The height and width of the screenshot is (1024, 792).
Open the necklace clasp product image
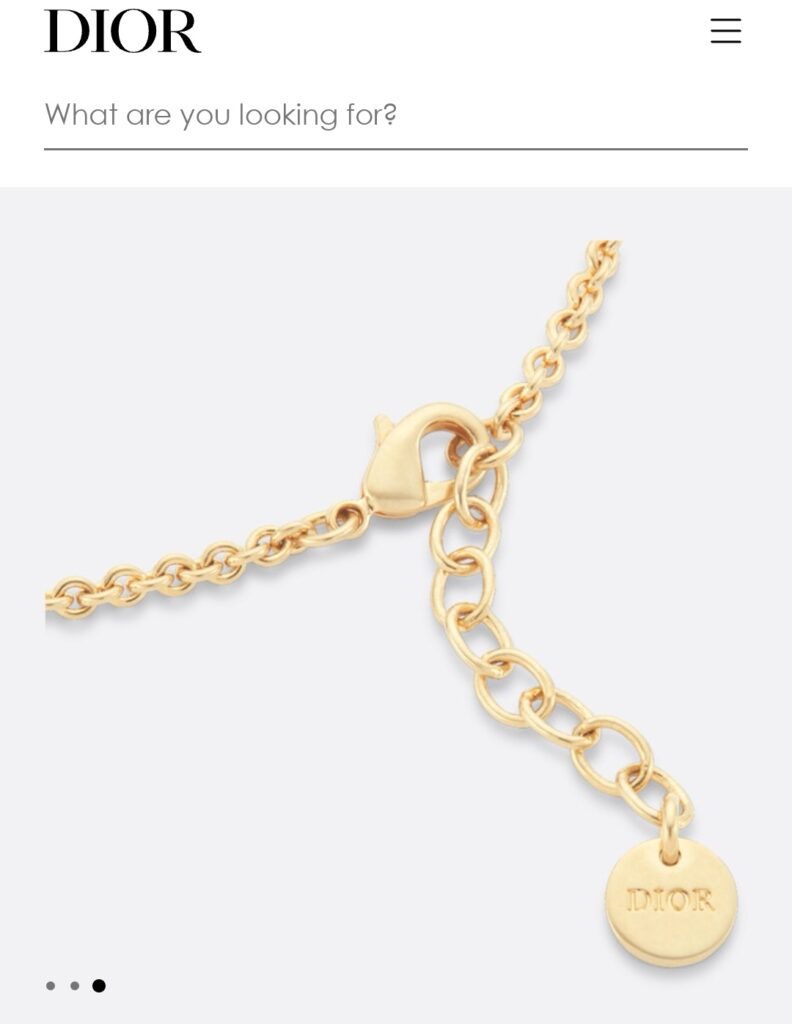395,600
